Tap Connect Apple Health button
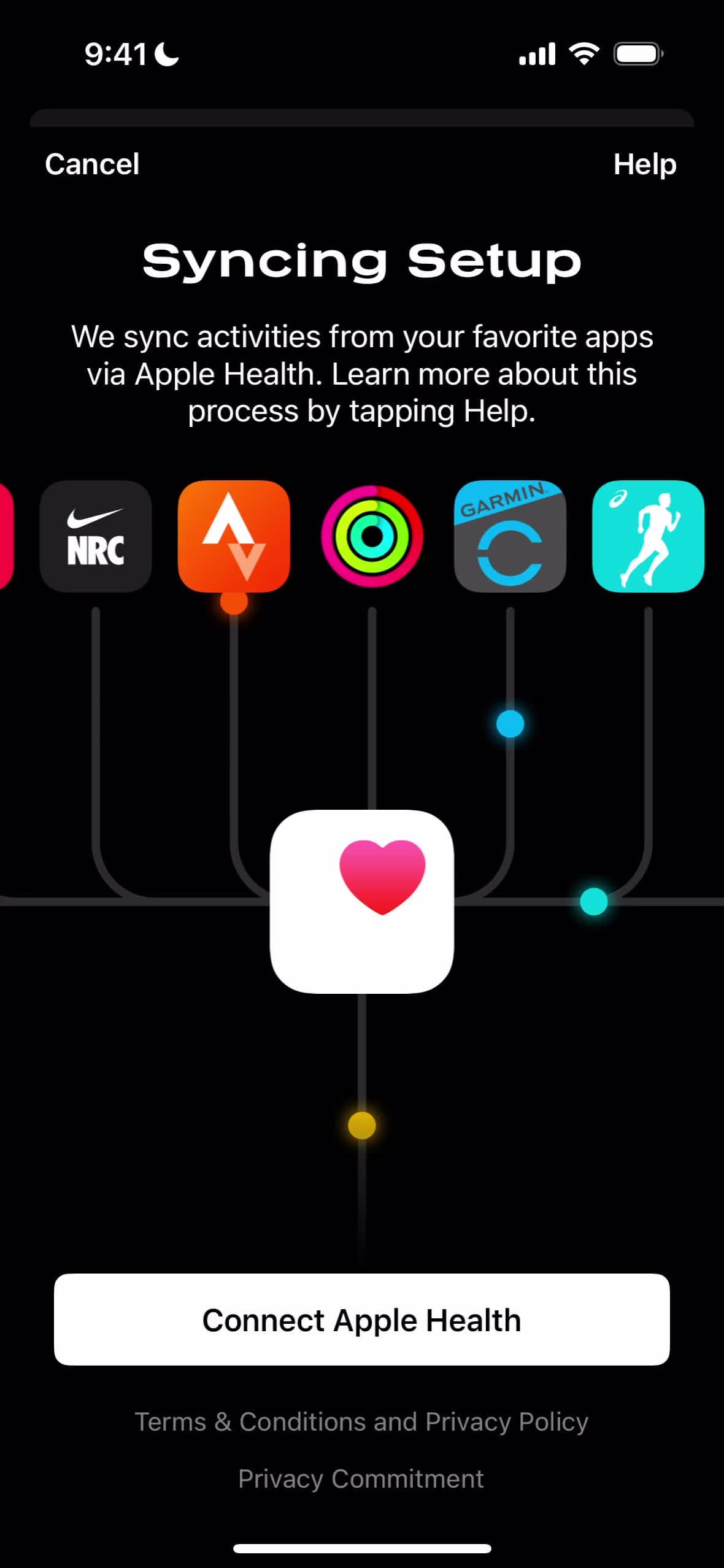 pyautogui.click(x=361, y=1320)
